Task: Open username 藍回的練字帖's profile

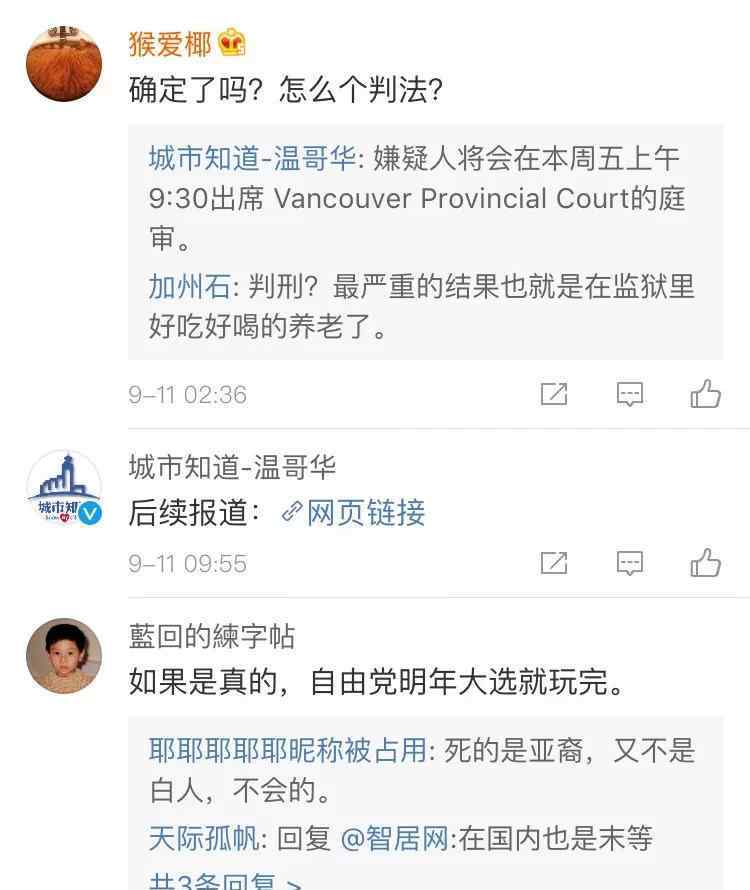Action: pyautogui.click(x=212, y=636)
